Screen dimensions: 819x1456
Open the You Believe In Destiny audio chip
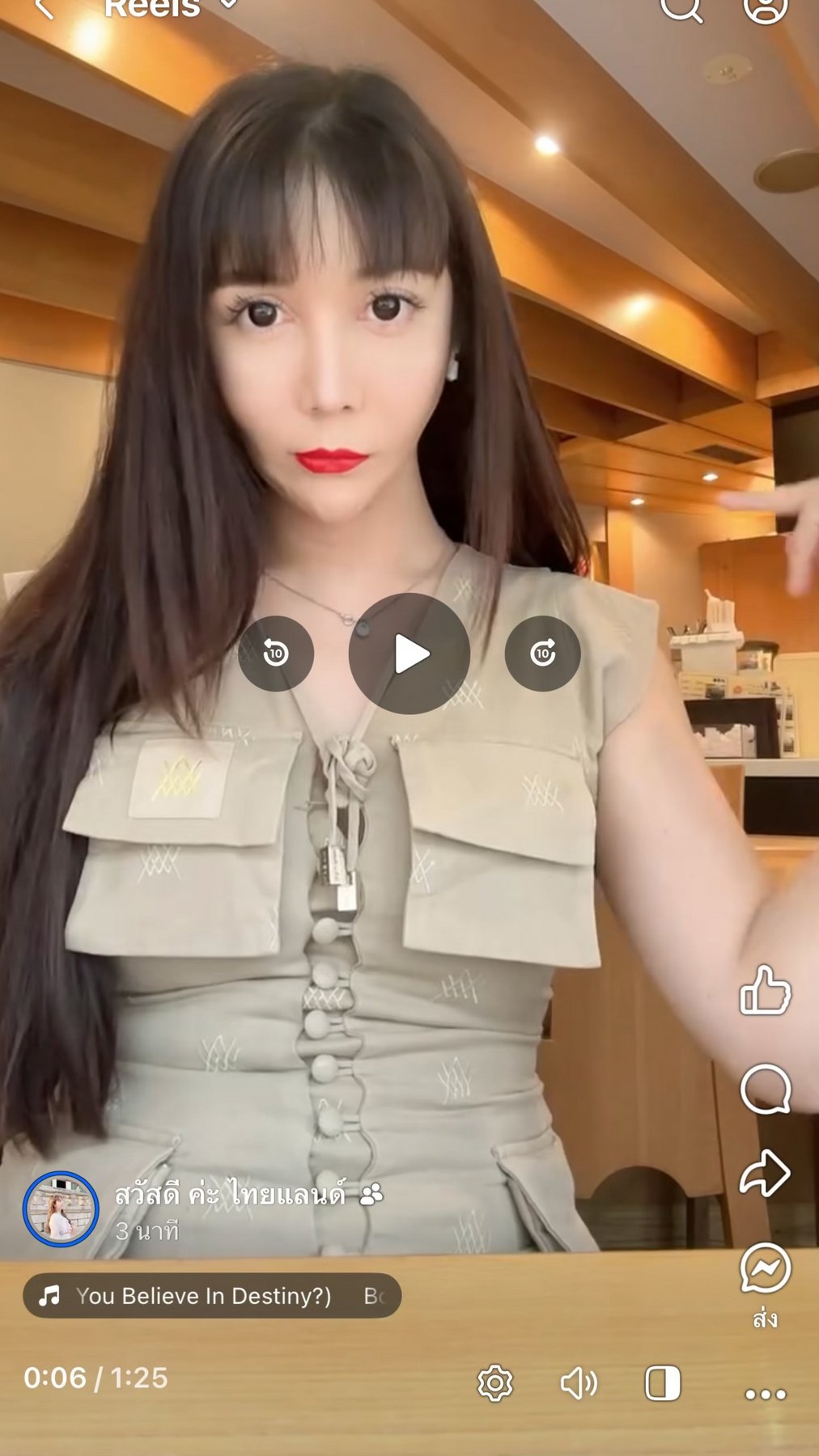point(212,1296)
